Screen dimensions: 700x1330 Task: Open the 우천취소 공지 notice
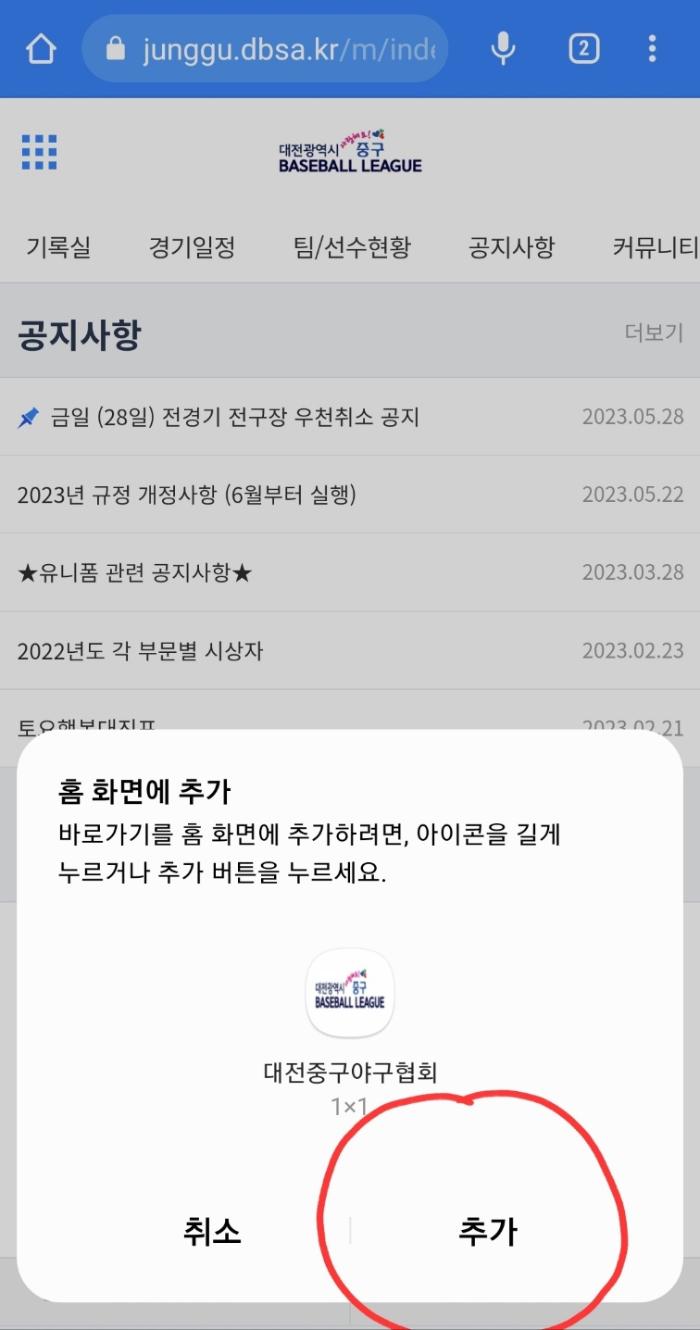(235, 417)
